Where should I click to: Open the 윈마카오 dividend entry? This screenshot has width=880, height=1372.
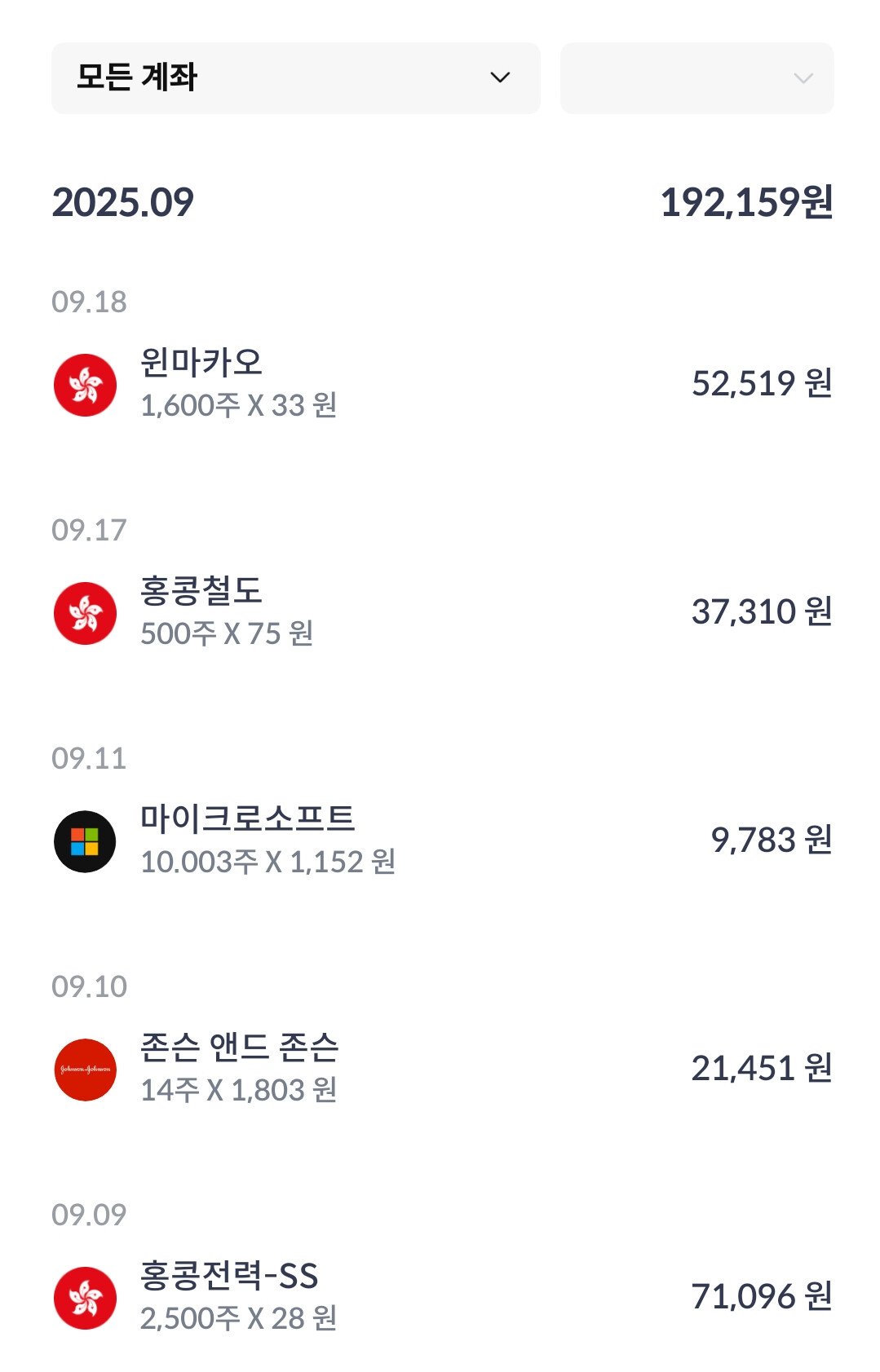[x=440, y=384]
